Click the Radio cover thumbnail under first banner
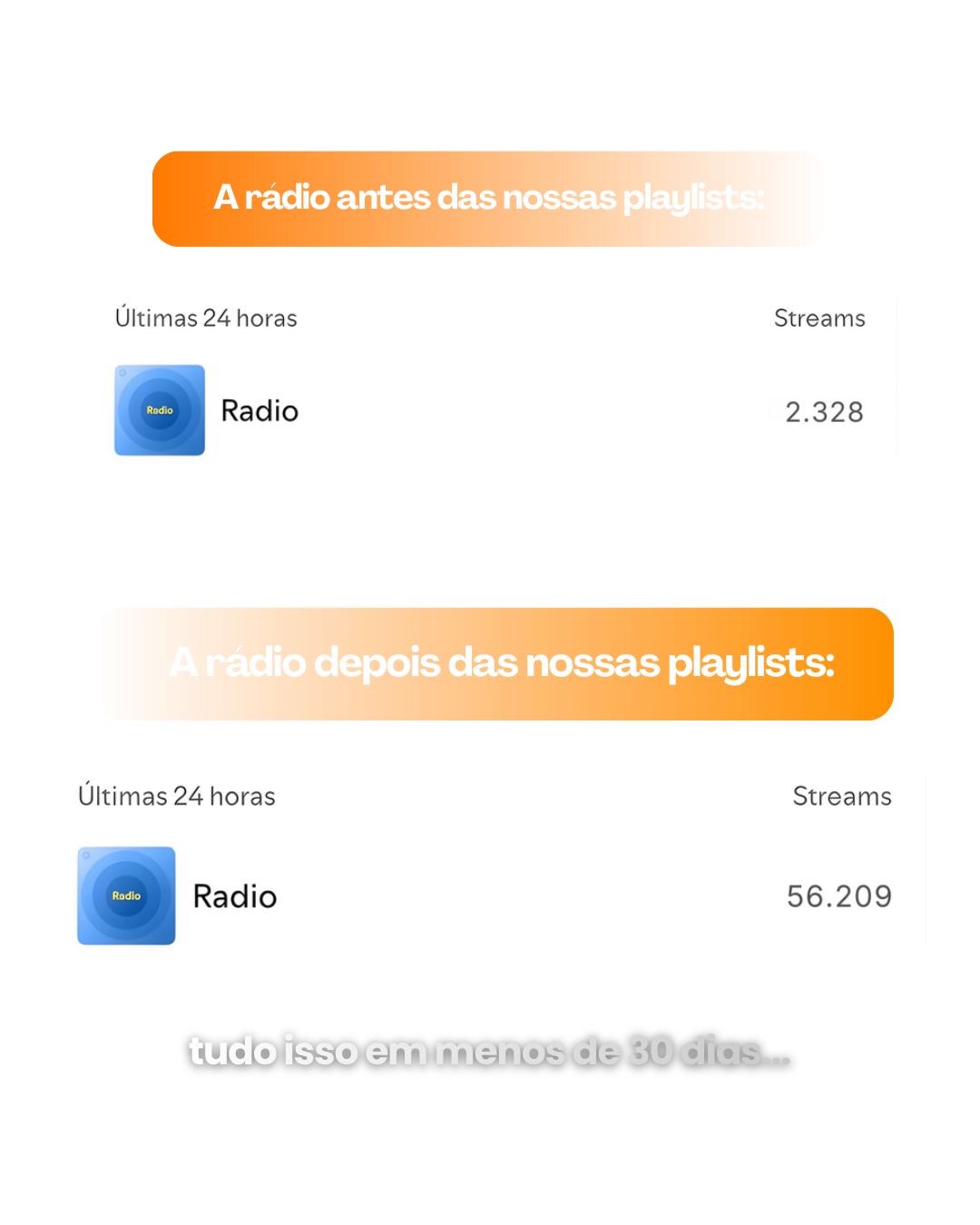Image resolution: width=980 pixels, height=1225 pixels. [x=159, y=410]
